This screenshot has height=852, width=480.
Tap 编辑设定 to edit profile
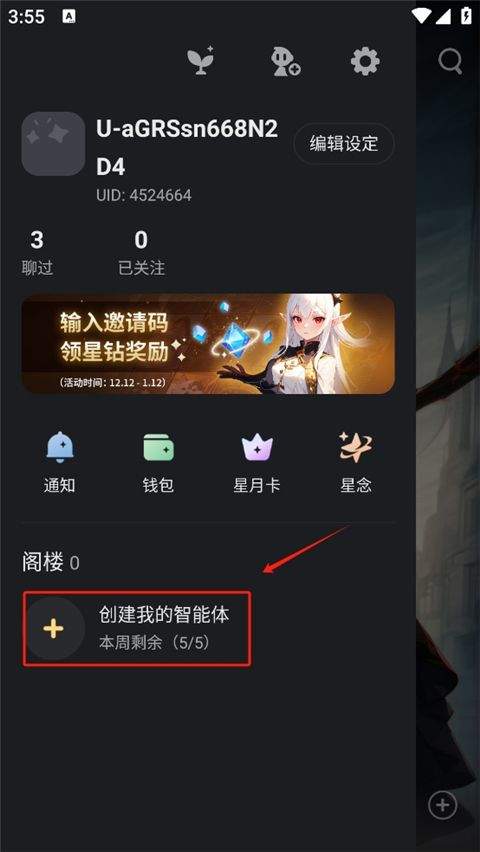point(344,144)
